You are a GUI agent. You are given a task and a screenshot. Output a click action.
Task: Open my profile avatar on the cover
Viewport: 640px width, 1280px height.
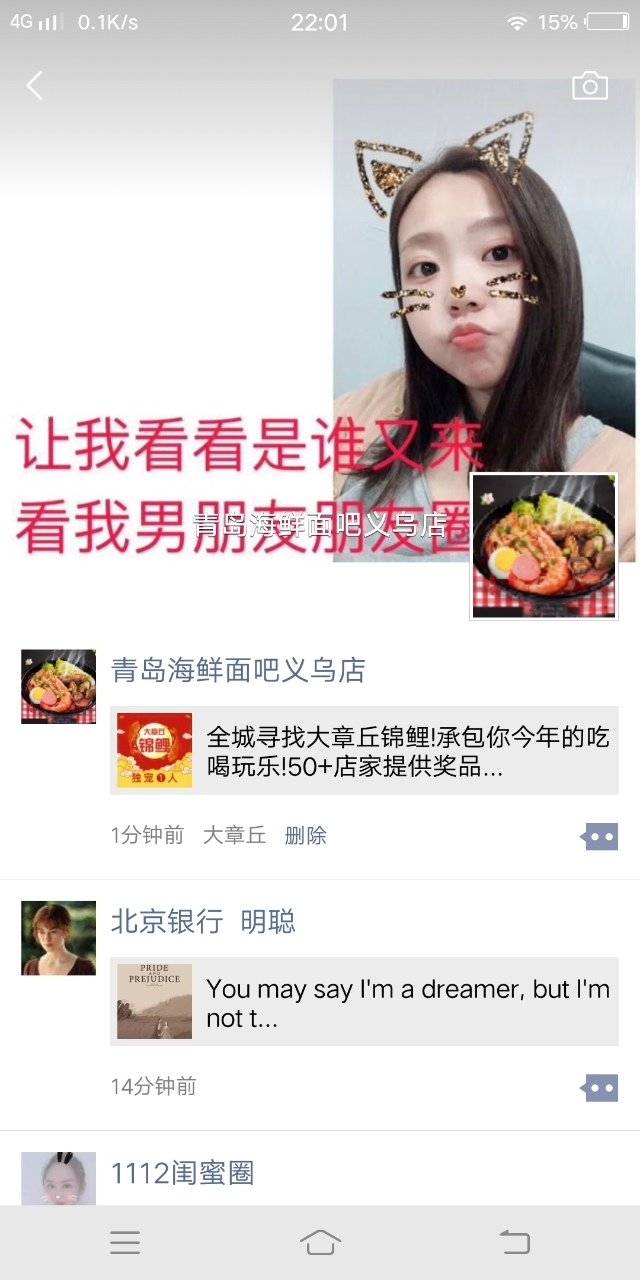[x=544, y=547]
